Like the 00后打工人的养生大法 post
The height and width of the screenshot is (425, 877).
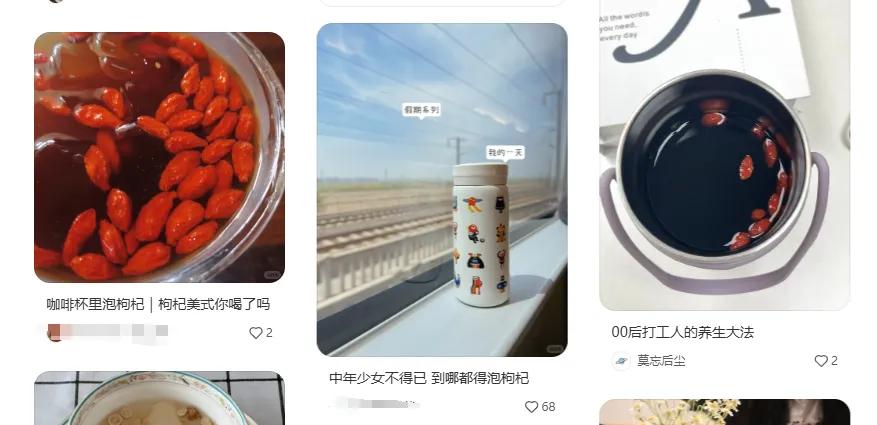coord(820,361)
